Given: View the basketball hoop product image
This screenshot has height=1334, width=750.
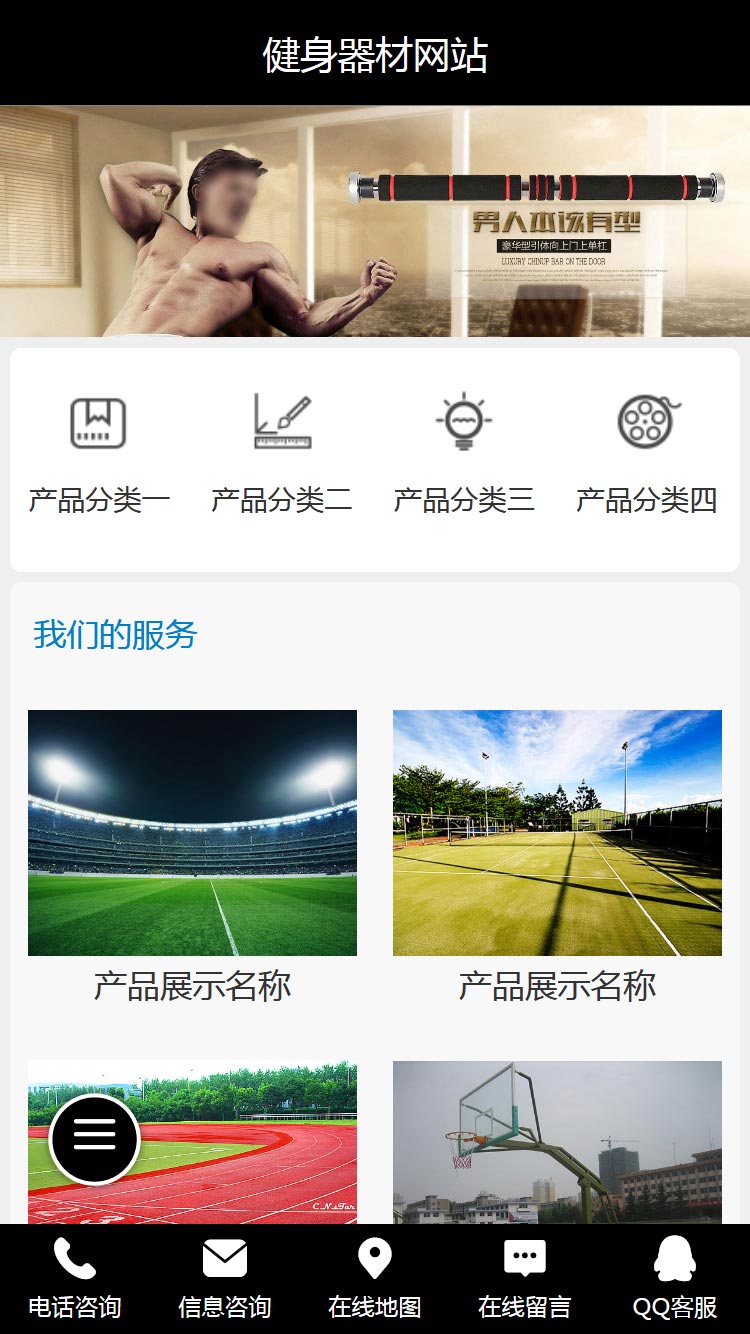Looking at the screenshot, I should click(557, 1142).
